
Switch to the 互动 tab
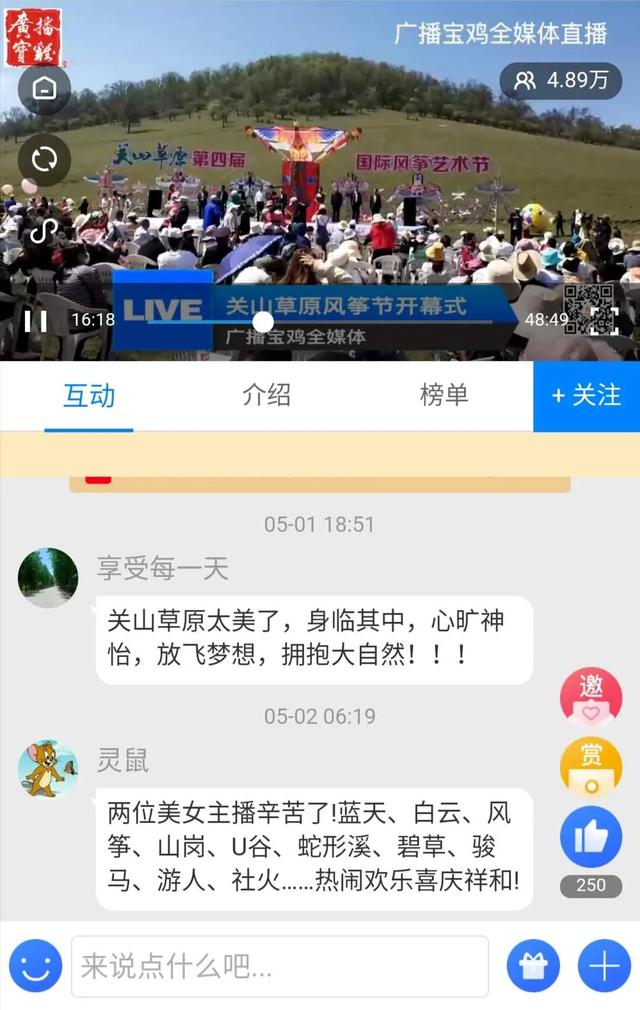coord(89,396)
